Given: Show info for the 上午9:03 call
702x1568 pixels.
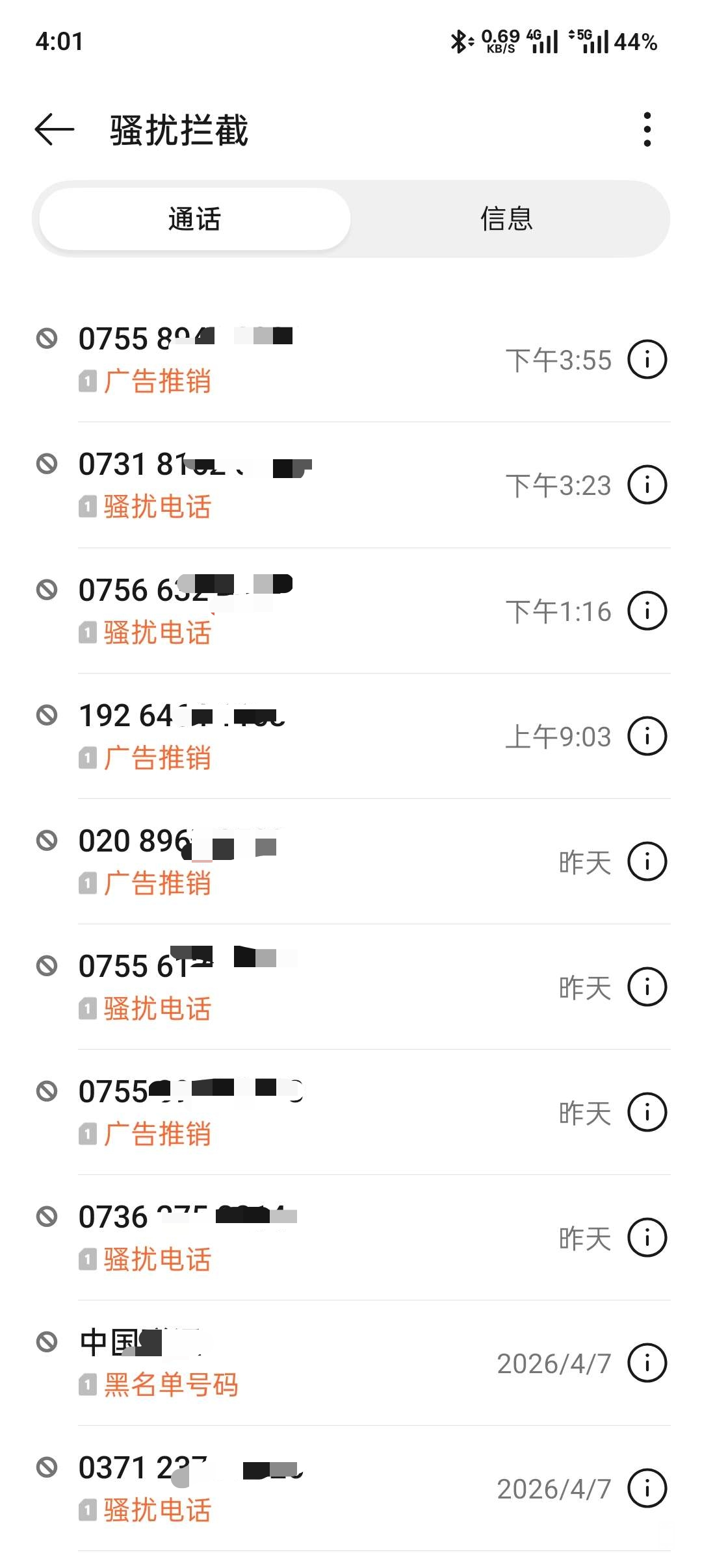Looking at the screenshot, I should [647, 736].
